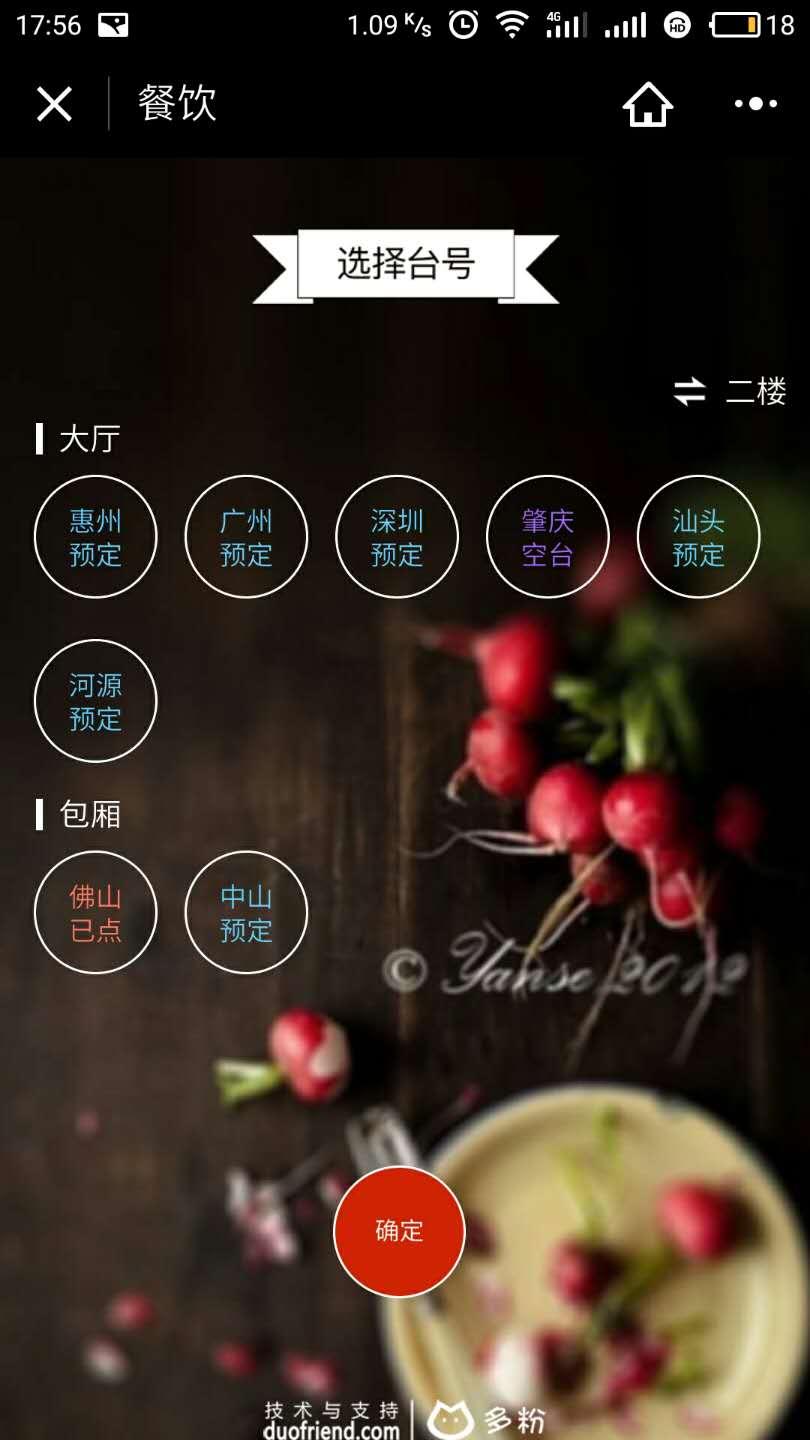810x1440 pixels.
Task: Pick the 深圳 table
Action: tap(397, 537)
